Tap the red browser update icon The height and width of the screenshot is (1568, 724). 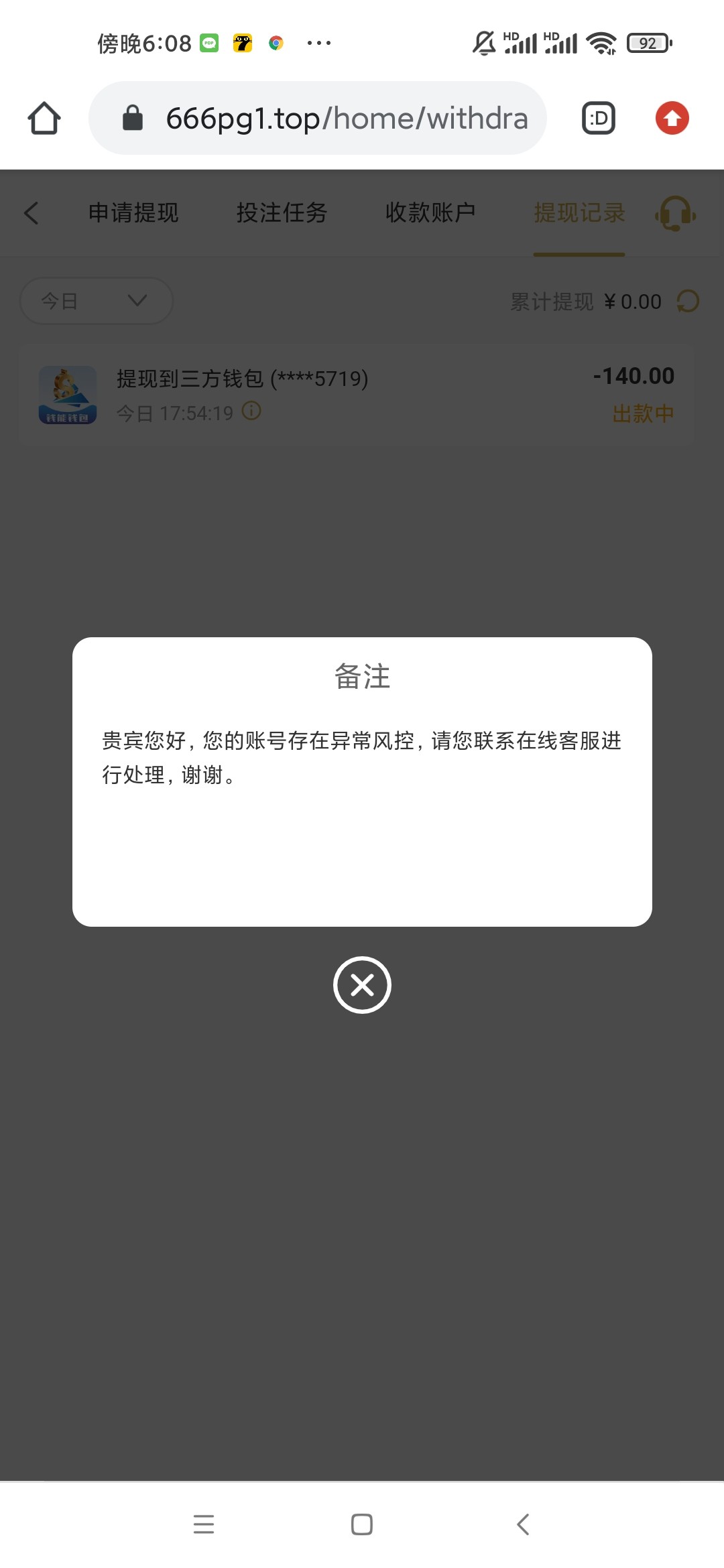tap(672, 119)
